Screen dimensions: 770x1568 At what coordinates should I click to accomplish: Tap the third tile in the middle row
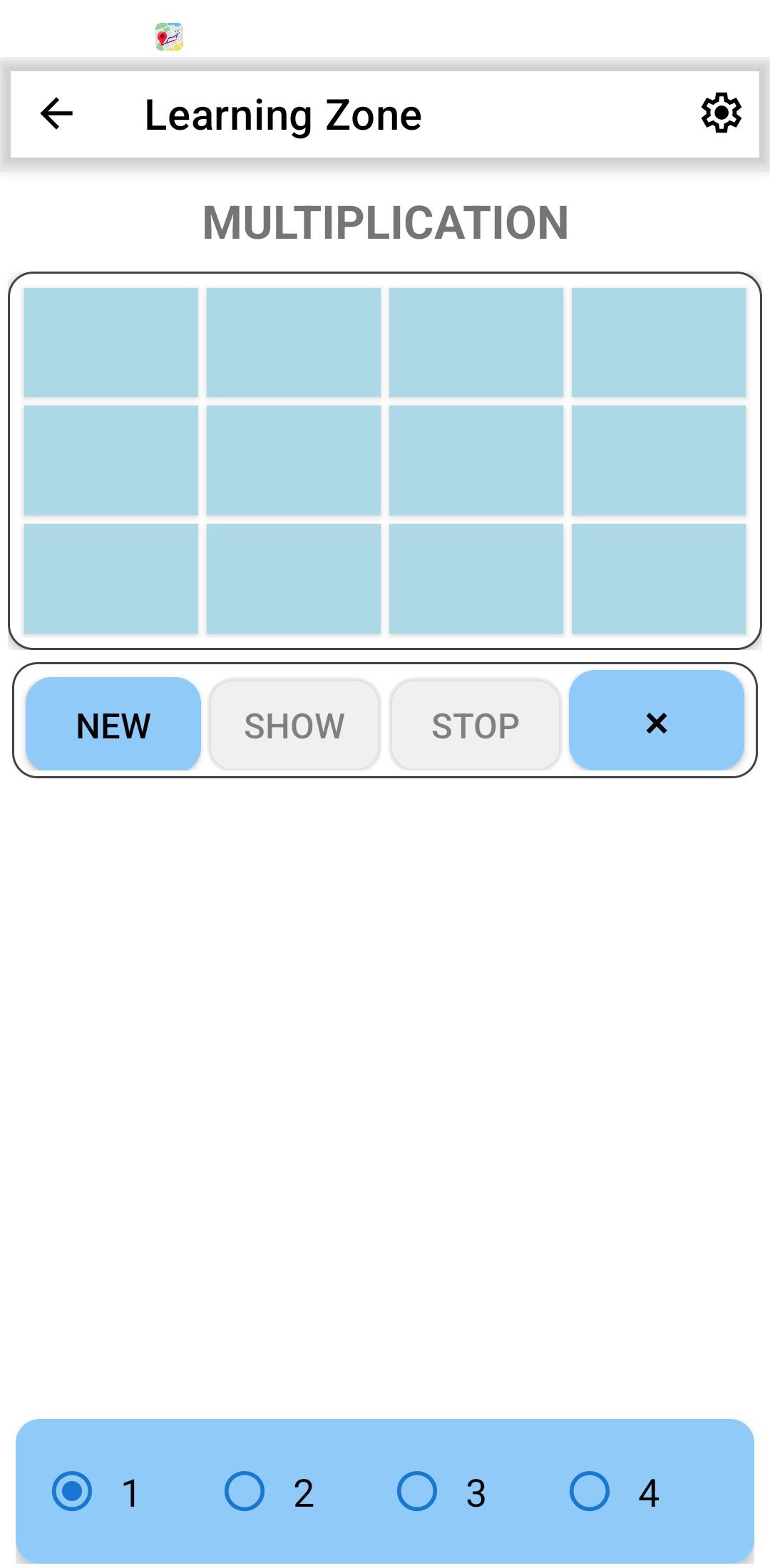click(479, 460)
